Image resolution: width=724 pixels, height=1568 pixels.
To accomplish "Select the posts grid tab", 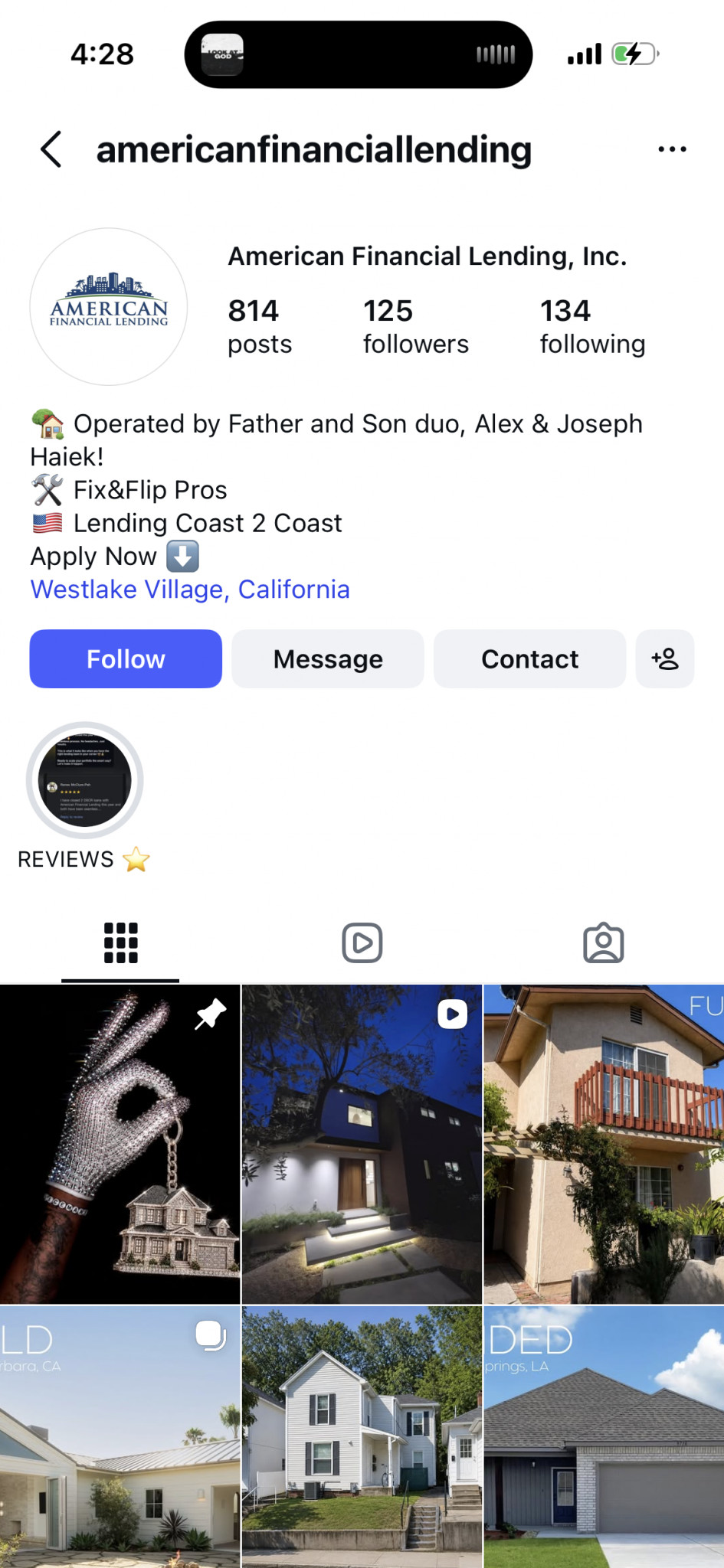I will point(121,943).
